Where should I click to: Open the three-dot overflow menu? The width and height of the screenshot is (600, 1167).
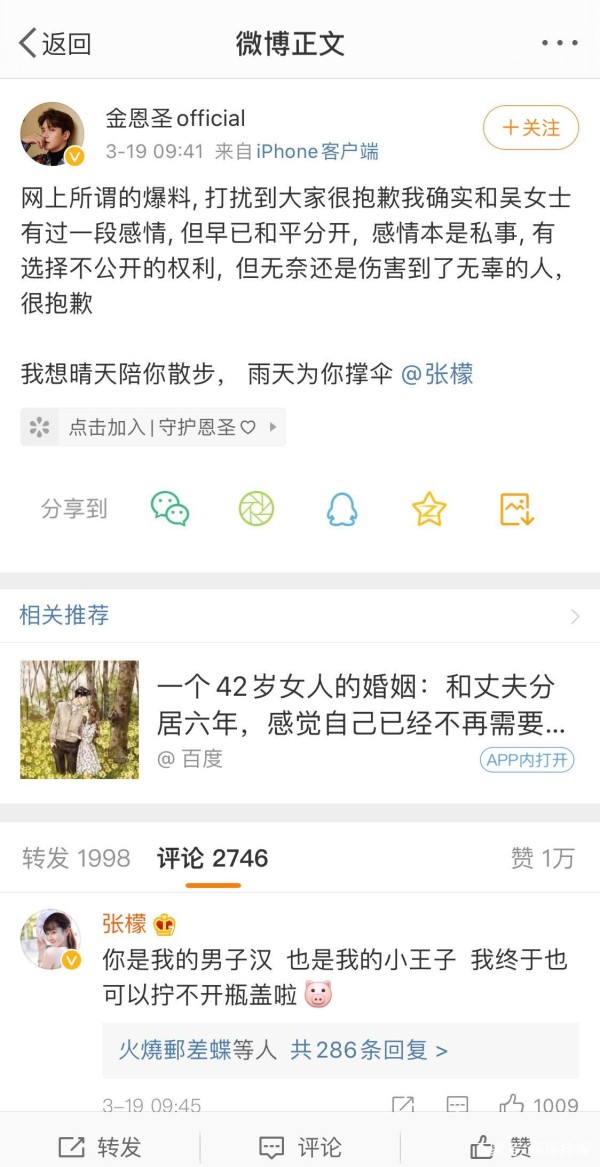pos(559,43)
